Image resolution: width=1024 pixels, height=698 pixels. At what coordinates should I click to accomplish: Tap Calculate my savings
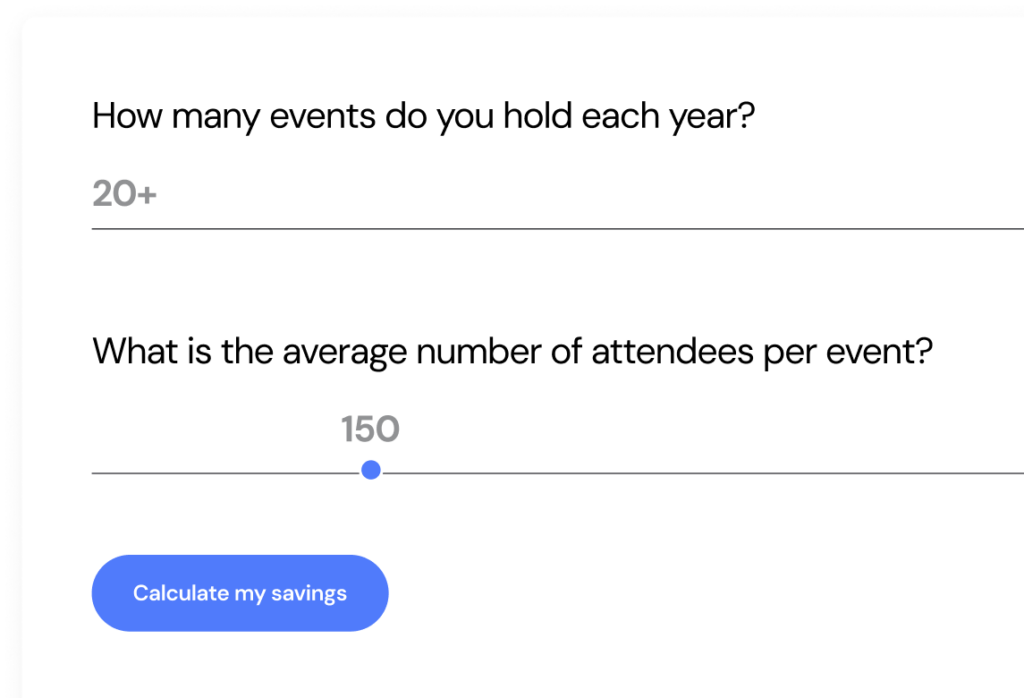pos(240,593)
